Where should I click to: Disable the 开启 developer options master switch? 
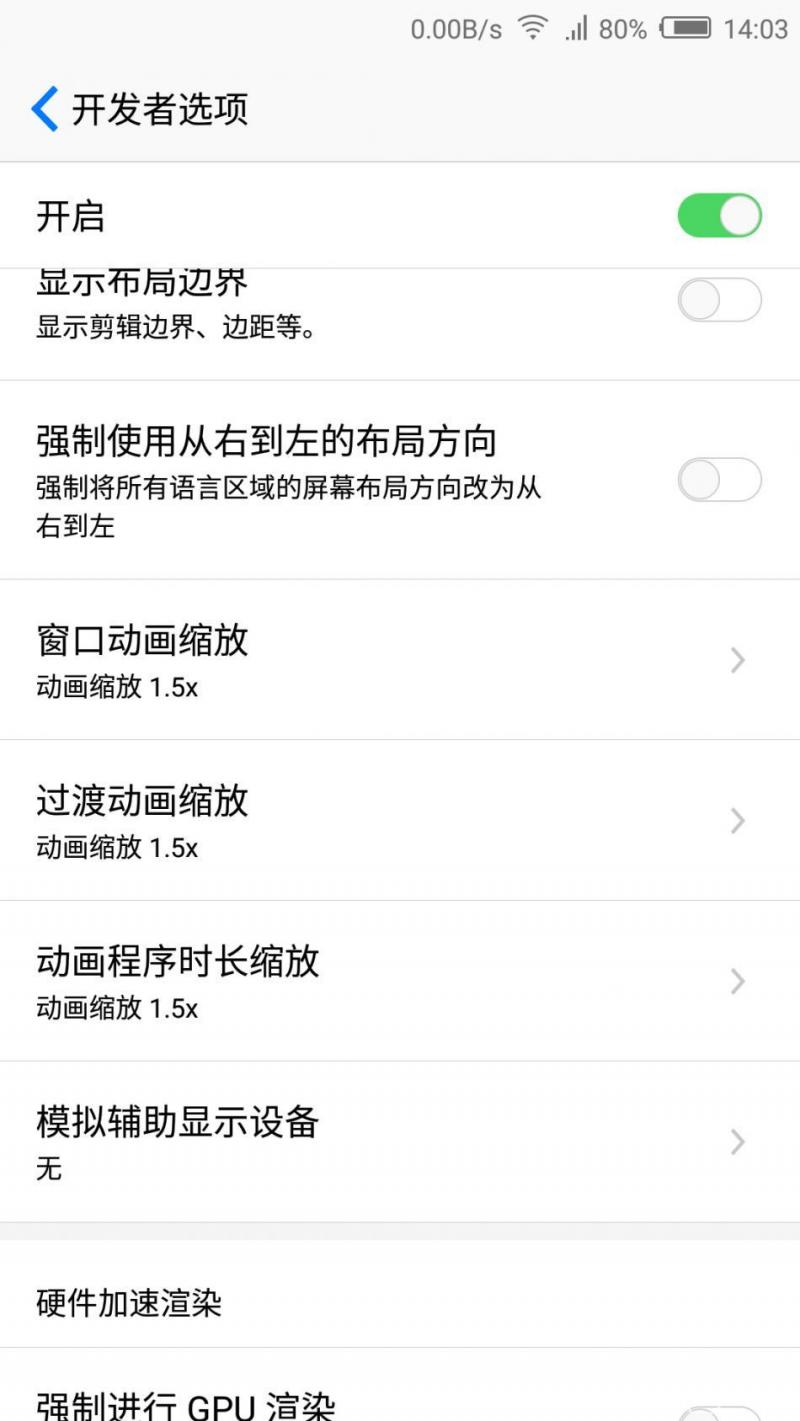719,214
